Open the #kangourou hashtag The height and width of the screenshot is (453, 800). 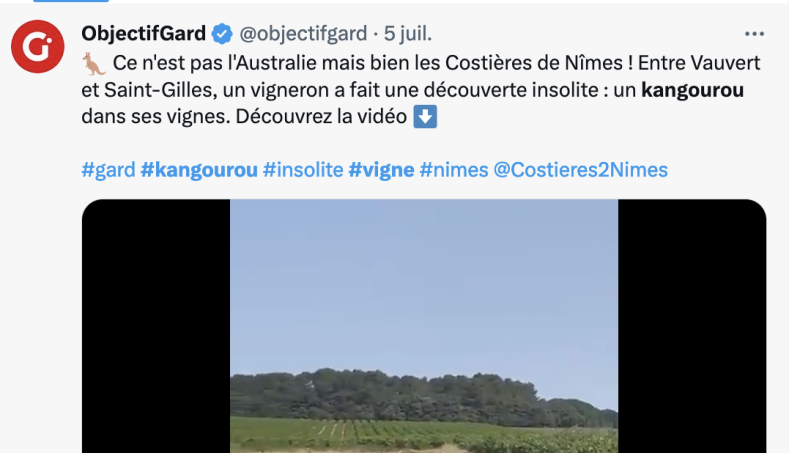click(x=199, y=170)
